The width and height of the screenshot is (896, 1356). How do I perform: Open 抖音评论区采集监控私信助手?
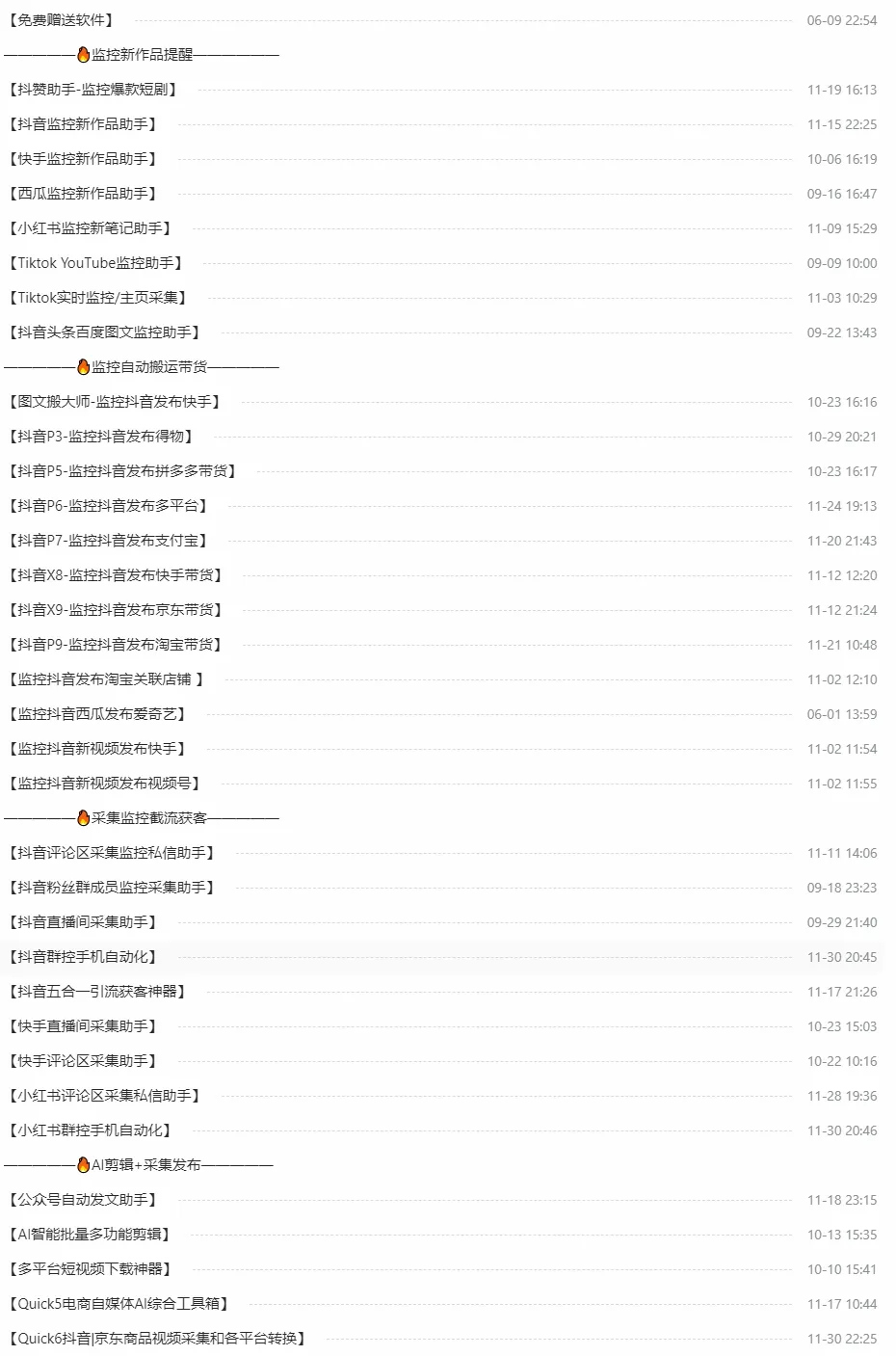[x=111, y=853]
